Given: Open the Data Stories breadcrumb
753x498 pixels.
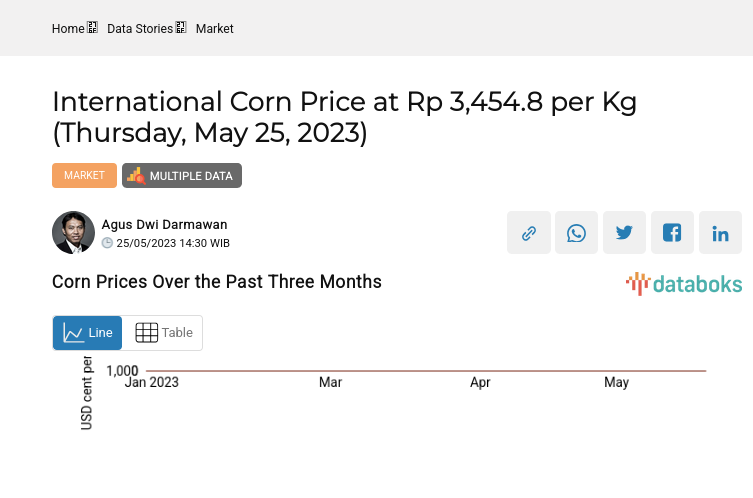Looking at the screenshot, I should click(x=139, y=29).
